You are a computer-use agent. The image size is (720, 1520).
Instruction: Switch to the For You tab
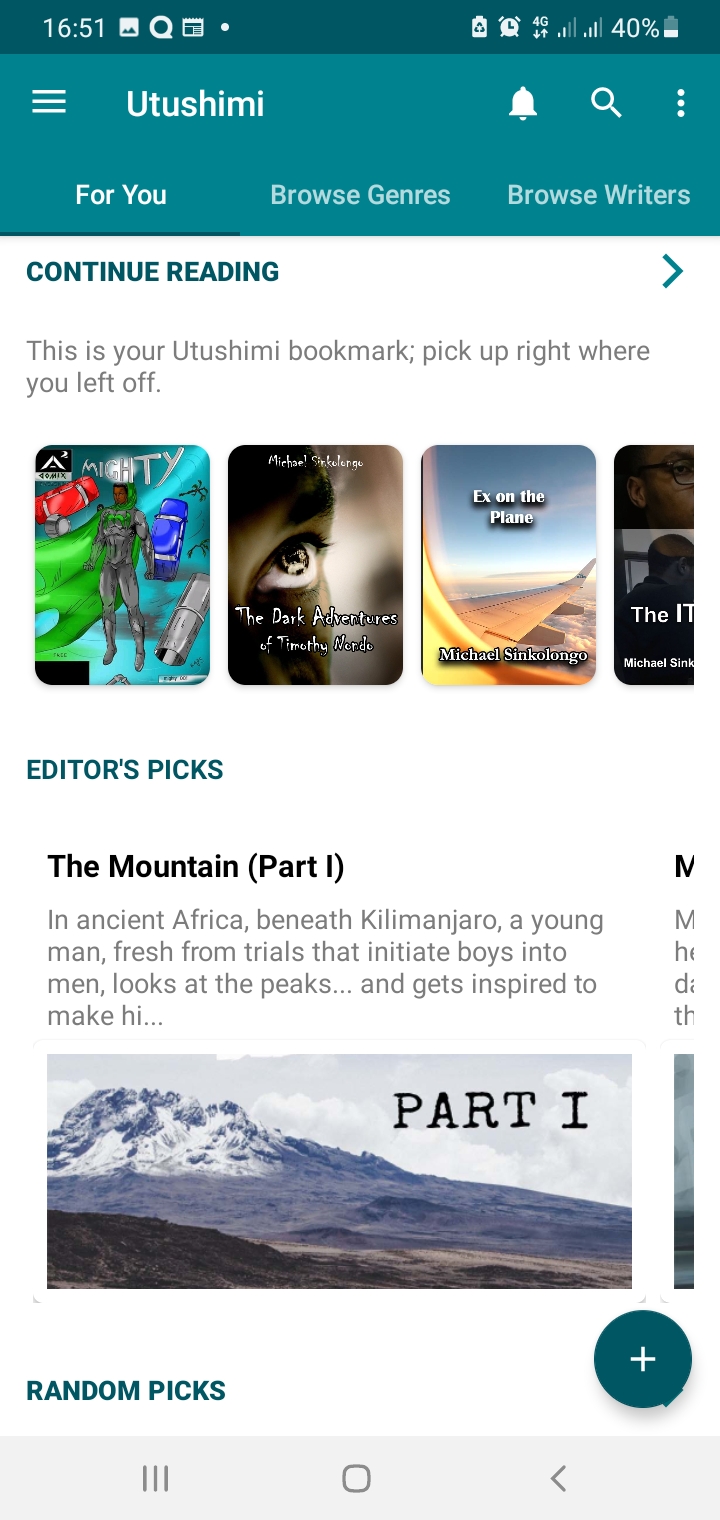121,195
